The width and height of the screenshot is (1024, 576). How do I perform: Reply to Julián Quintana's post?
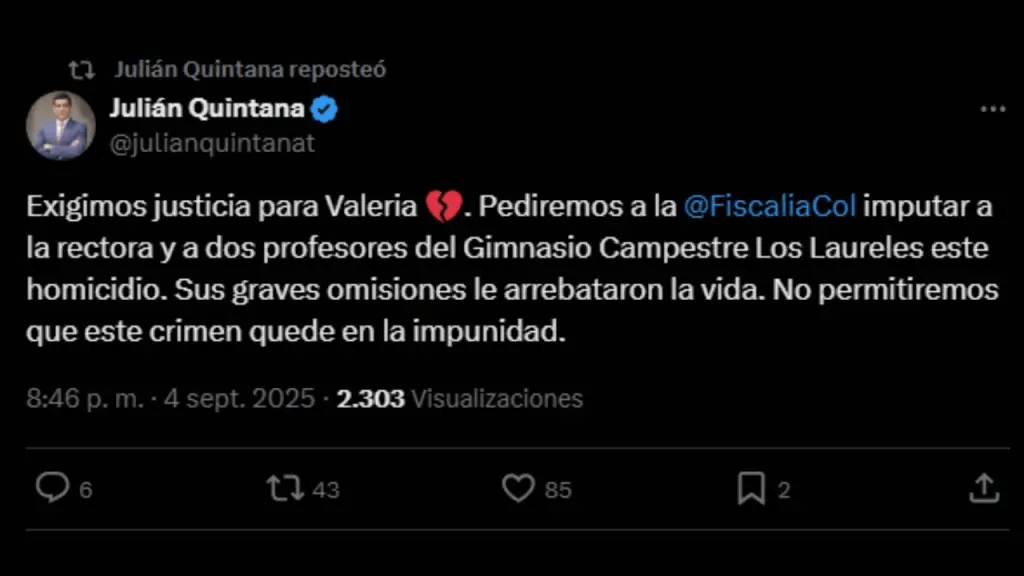pyautogui.click(x=52, y=488)
